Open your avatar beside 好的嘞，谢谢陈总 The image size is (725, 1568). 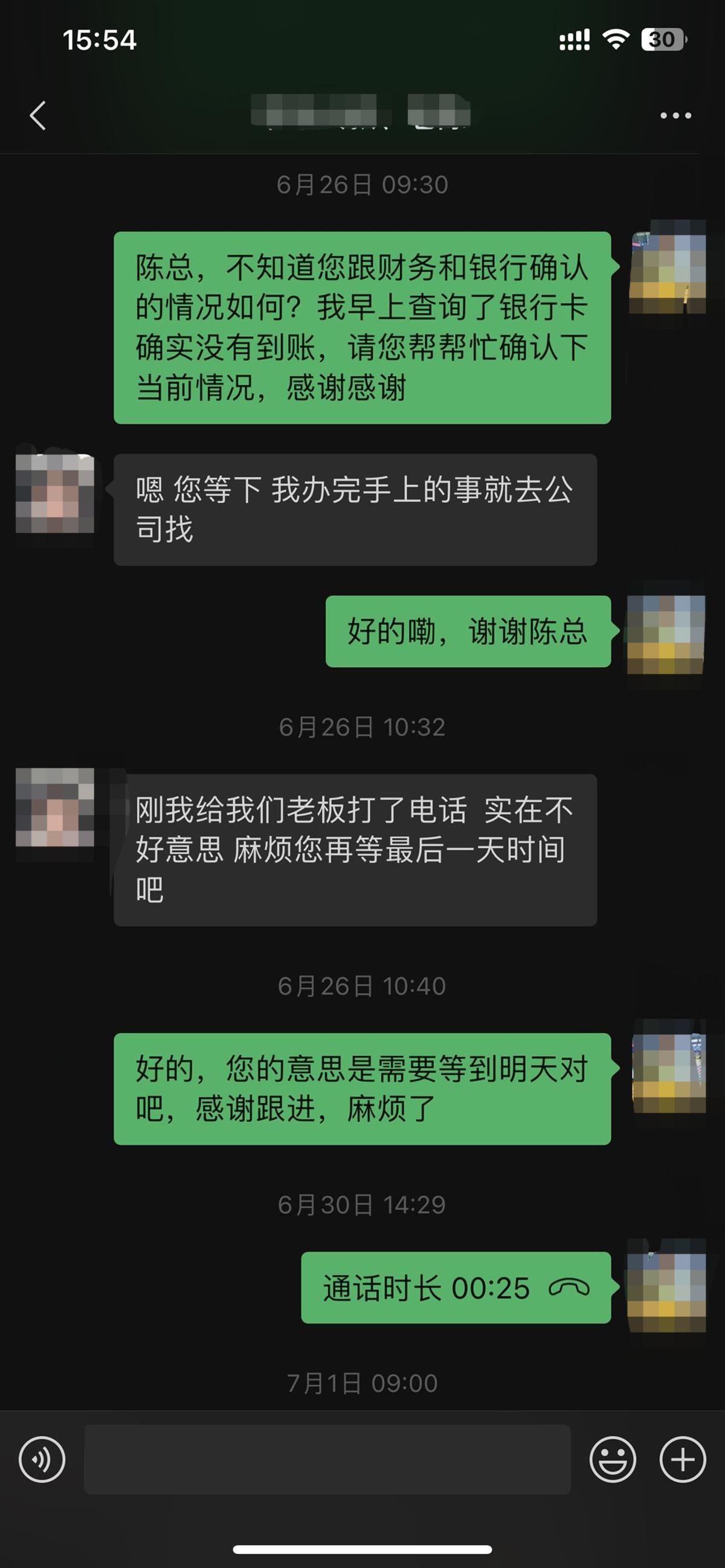666,634
